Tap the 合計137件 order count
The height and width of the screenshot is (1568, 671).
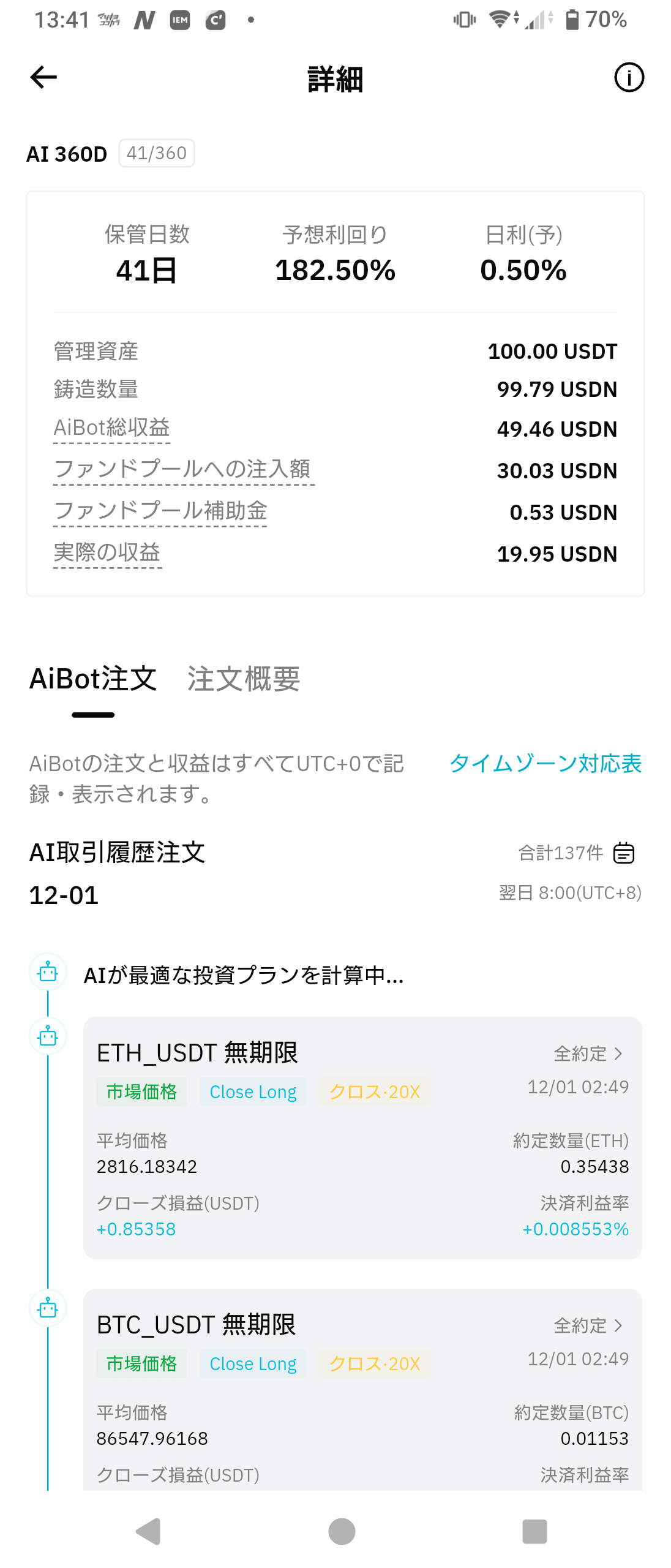click(560, 852)
